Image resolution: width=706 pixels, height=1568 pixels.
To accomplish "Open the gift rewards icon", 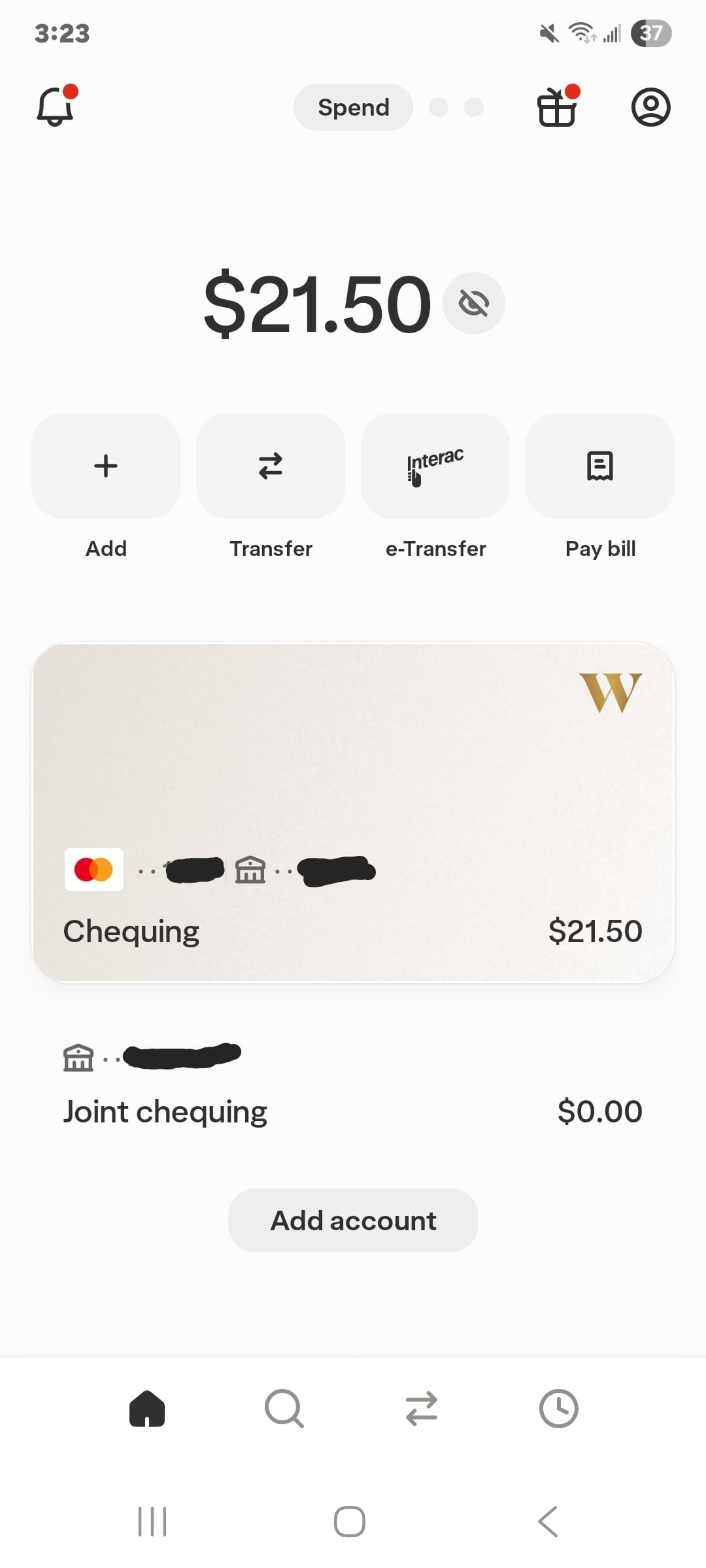I will tap(557, 107).
